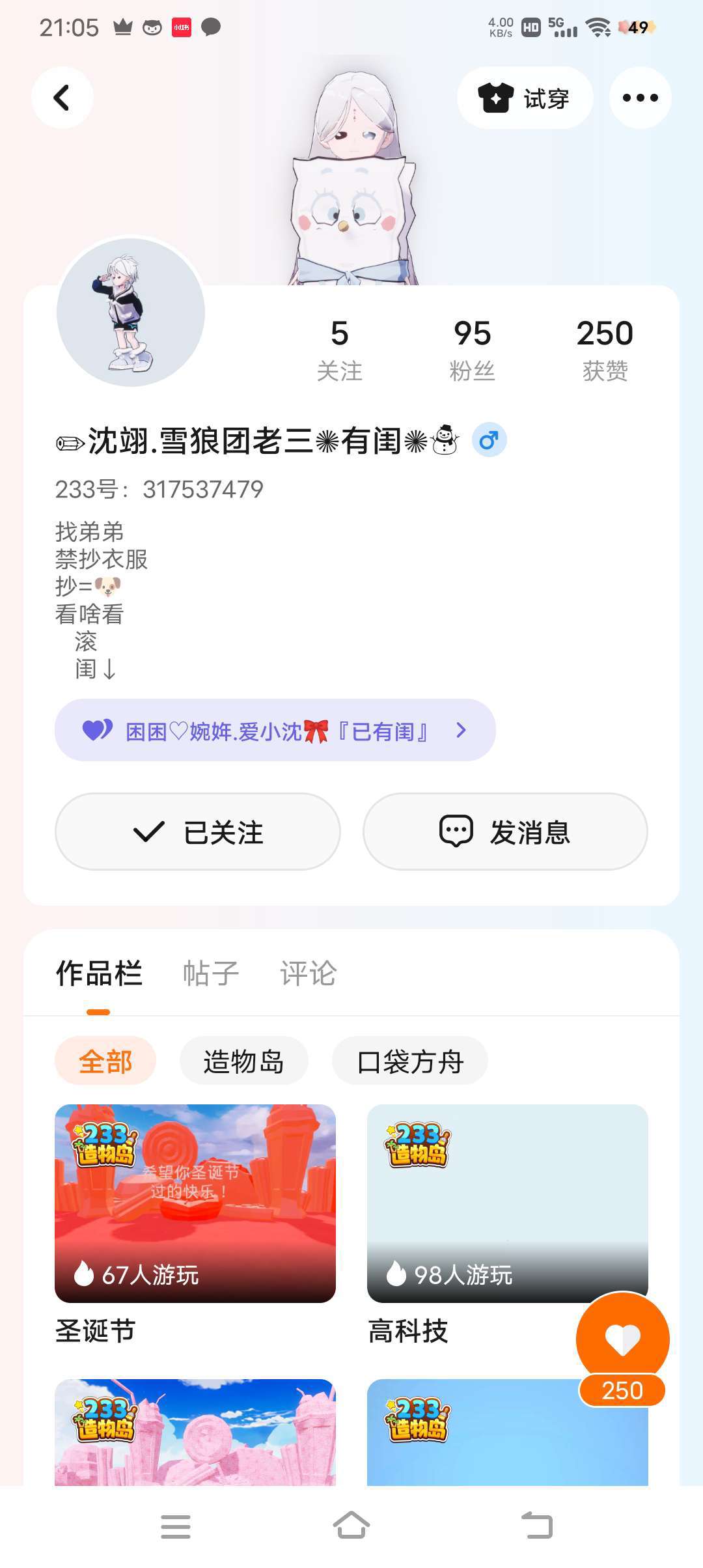Screen dimensions: 703x1568
Task: Select the 全部 filter chip
Action: tap(105, 1061)
